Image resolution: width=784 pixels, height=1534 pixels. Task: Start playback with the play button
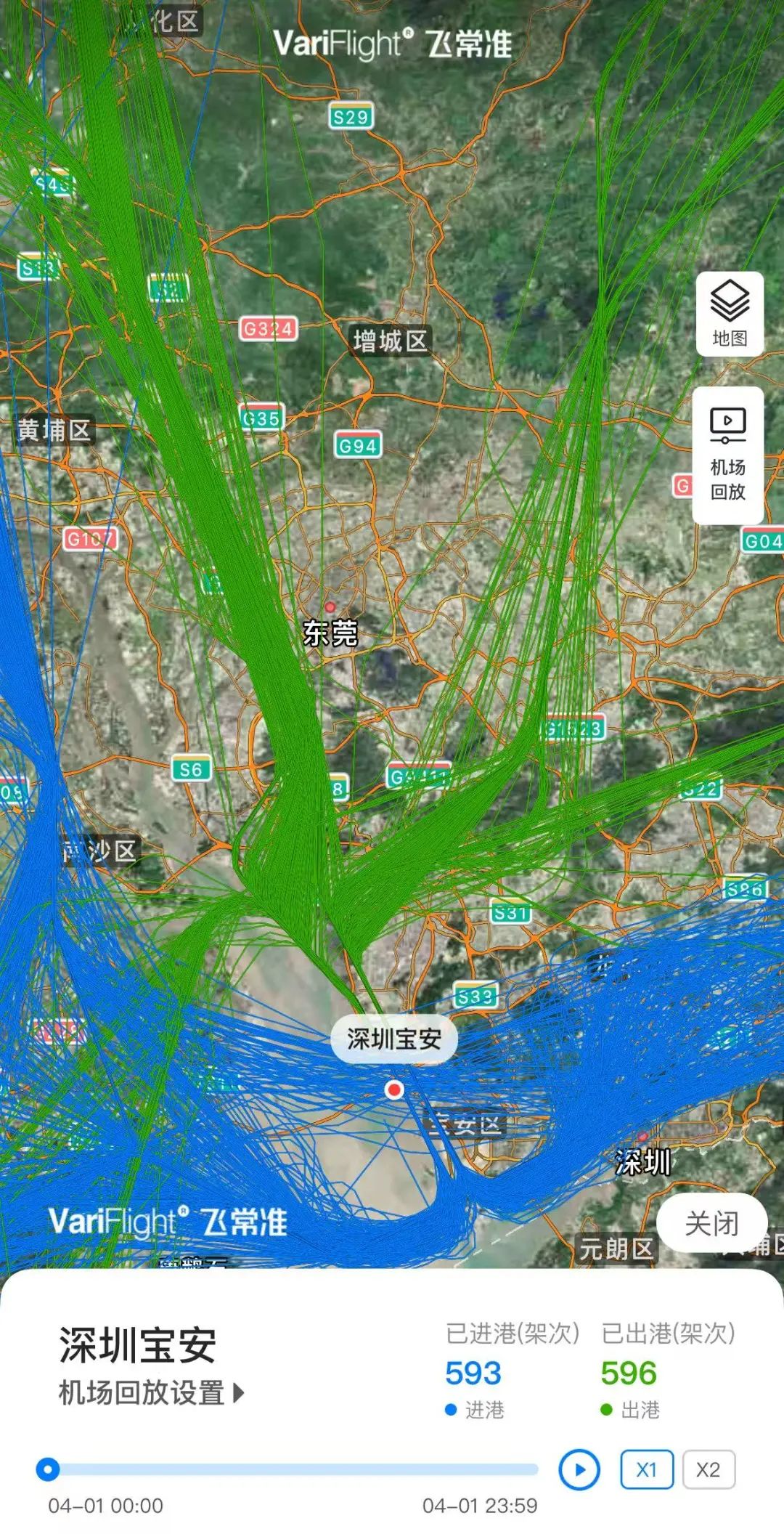(x=579, y=1470)
